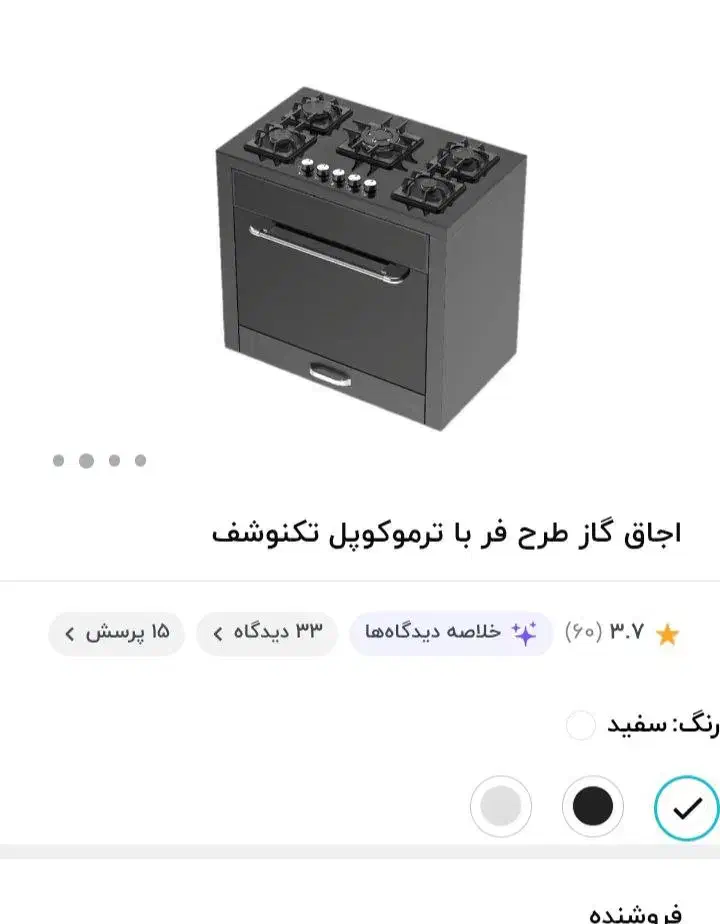Screen dimensions: 720x924
Task: Tap the image page indicator dots
Action: click(x=100, y=461)
